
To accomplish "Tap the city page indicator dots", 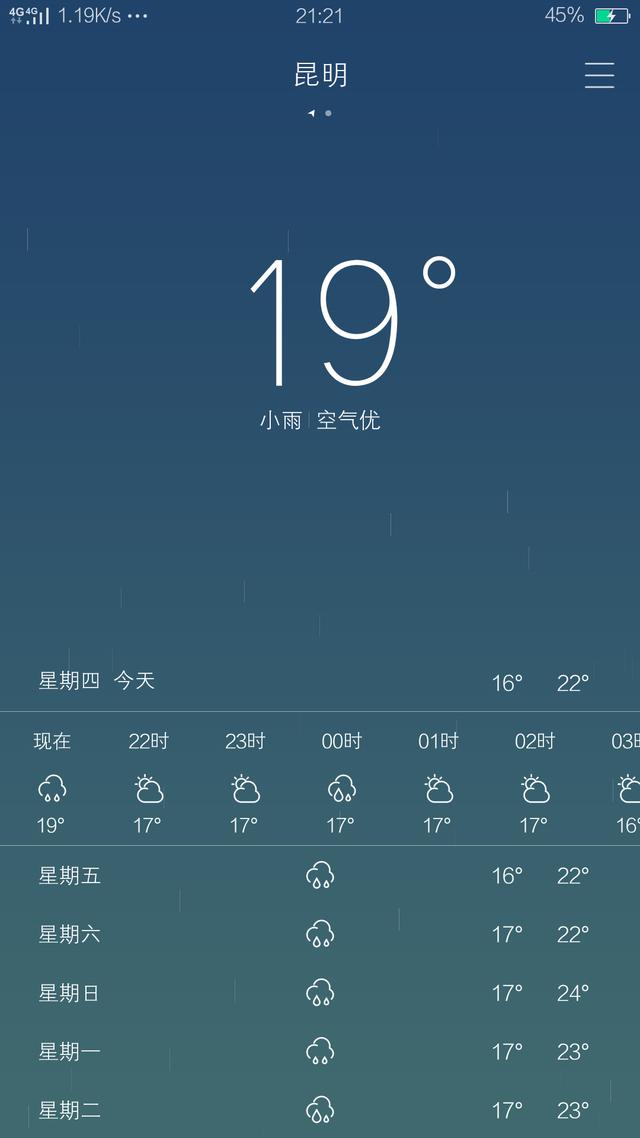I will [320, 113].
